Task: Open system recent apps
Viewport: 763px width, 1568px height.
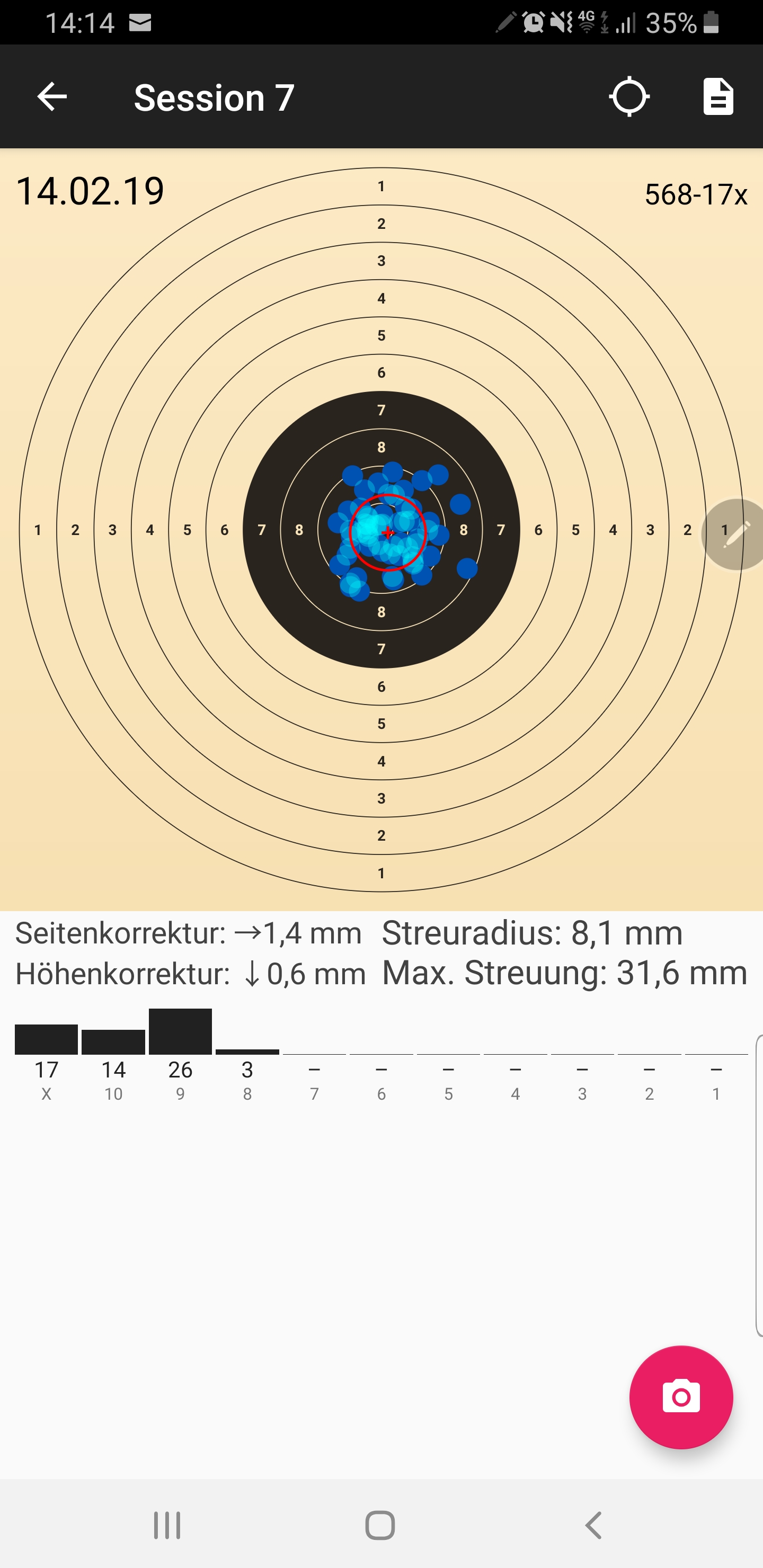Action: (167, 1526)
